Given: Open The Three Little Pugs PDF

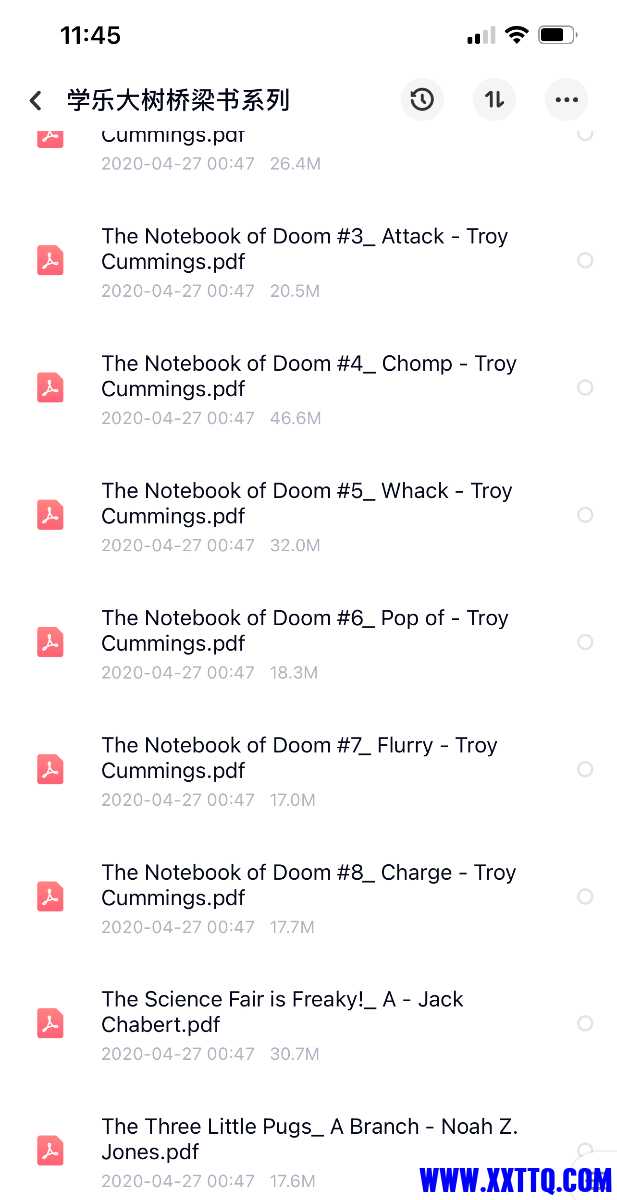Looking at the screenshot, I should 309,1138.
